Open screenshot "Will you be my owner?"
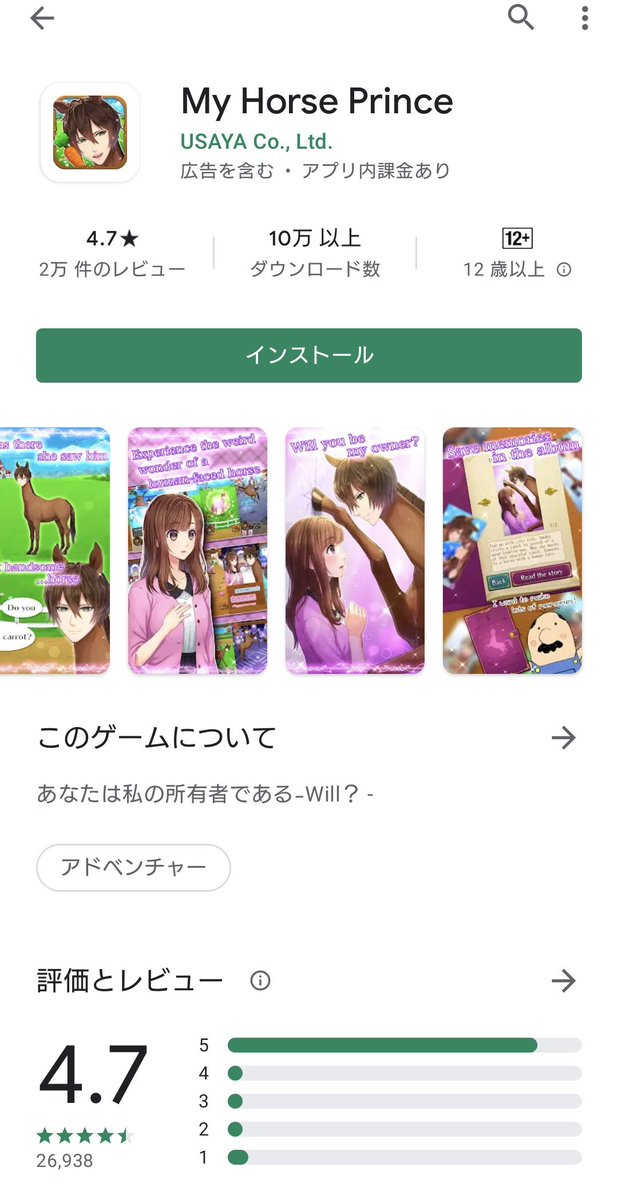This screenshot has width=618, height=1199. pyautogui.click(x=355, y=550)
